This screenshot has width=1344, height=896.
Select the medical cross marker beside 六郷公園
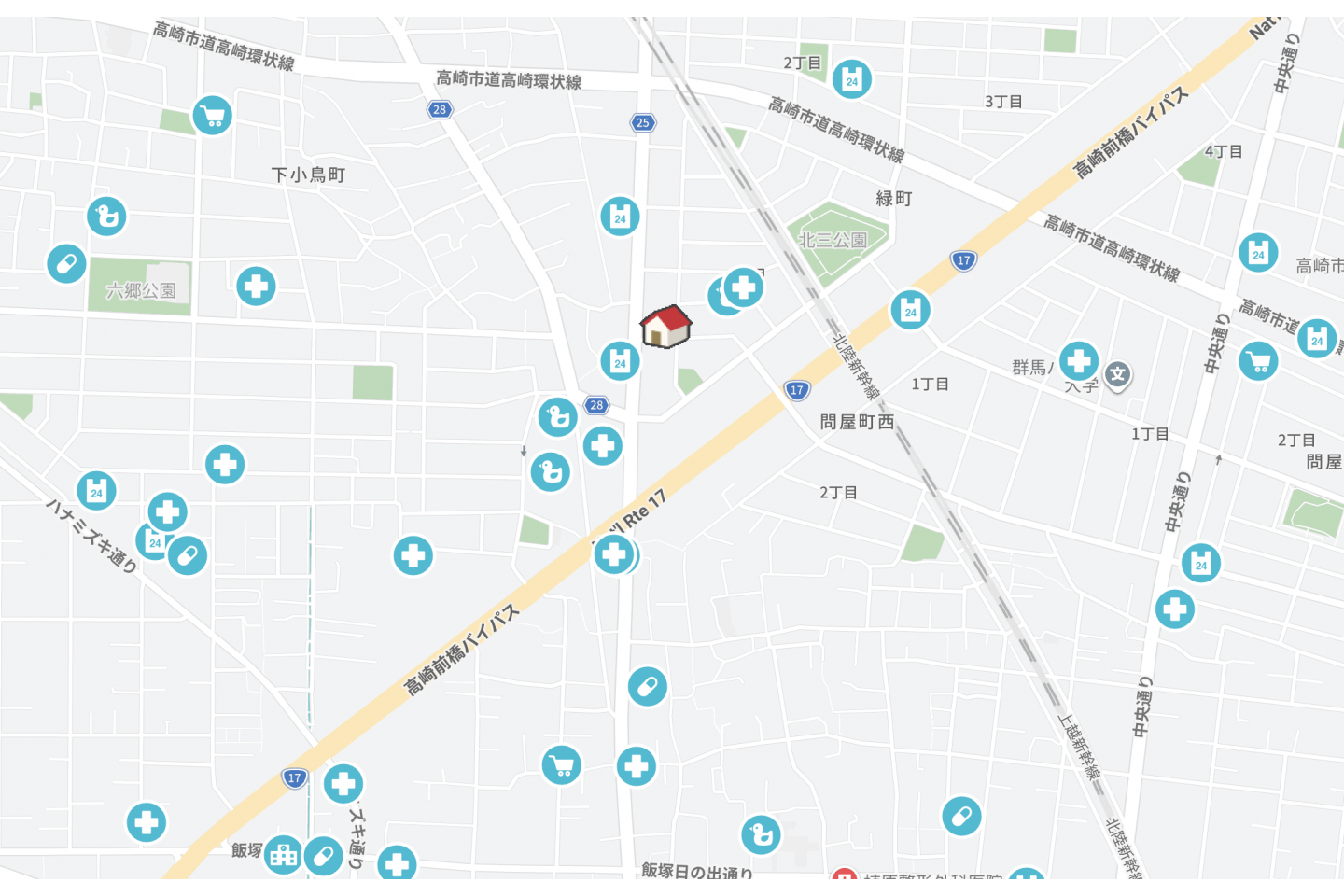pyautogui.click(x=256, y=286)
